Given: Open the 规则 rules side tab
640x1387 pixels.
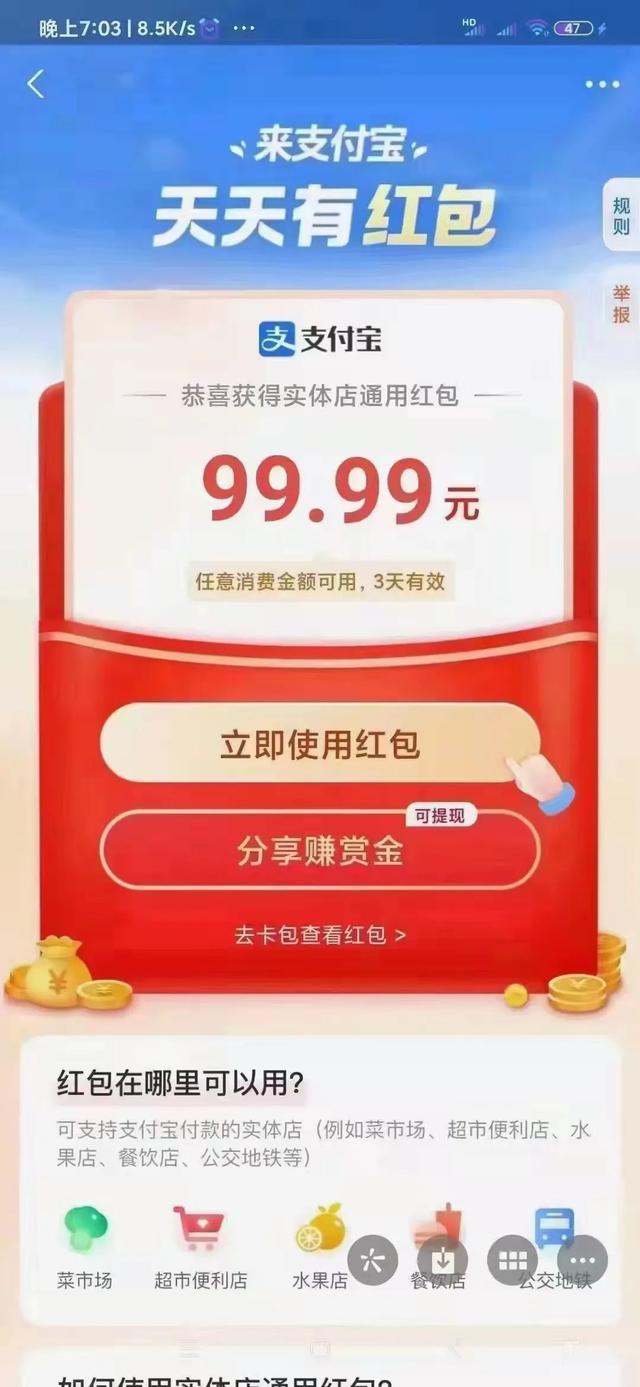Looking at the screenshot, I should coord(621,217).
